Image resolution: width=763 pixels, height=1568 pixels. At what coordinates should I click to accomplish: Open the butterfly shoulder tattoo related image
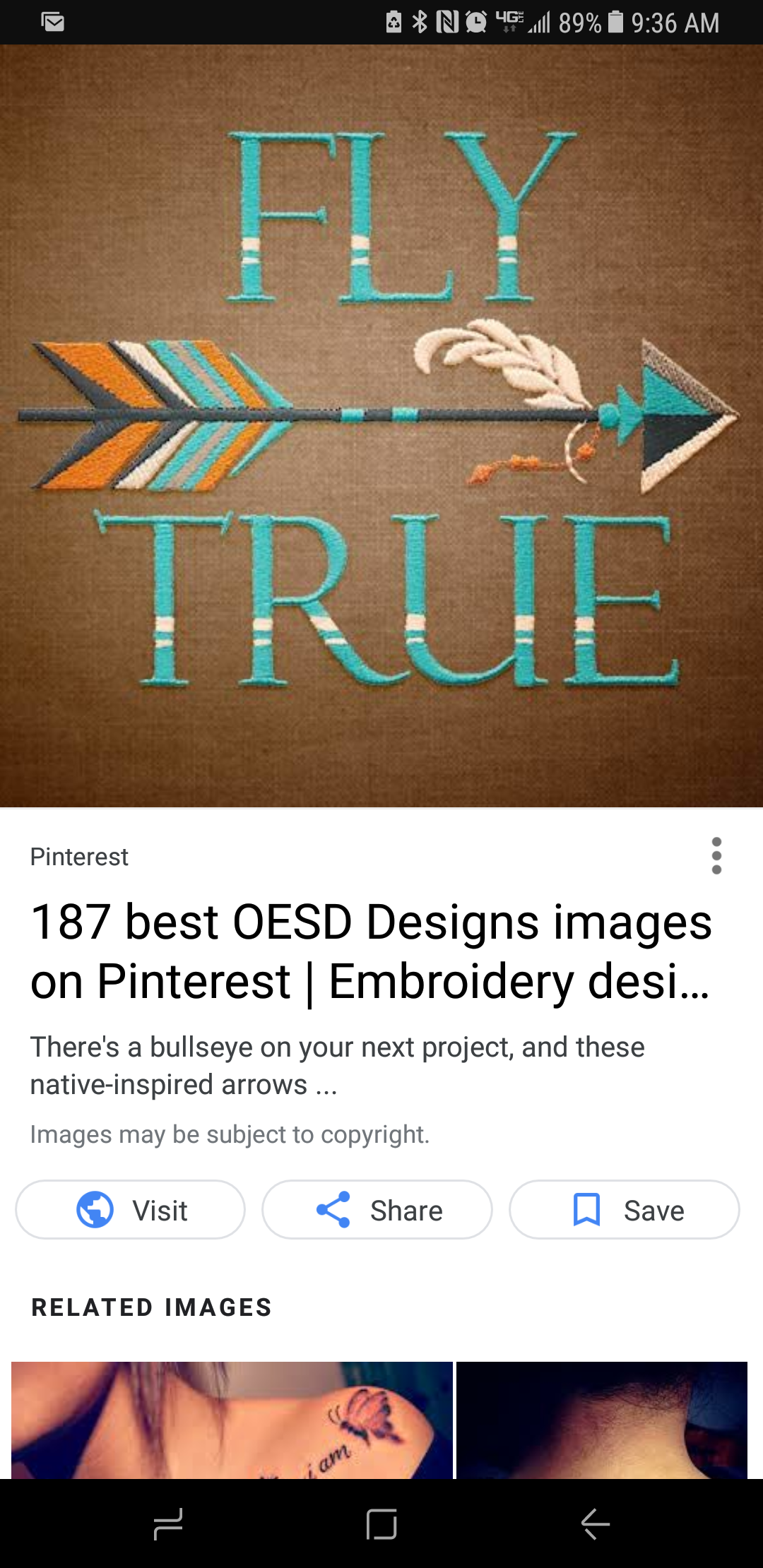(x=232, y=1420)
